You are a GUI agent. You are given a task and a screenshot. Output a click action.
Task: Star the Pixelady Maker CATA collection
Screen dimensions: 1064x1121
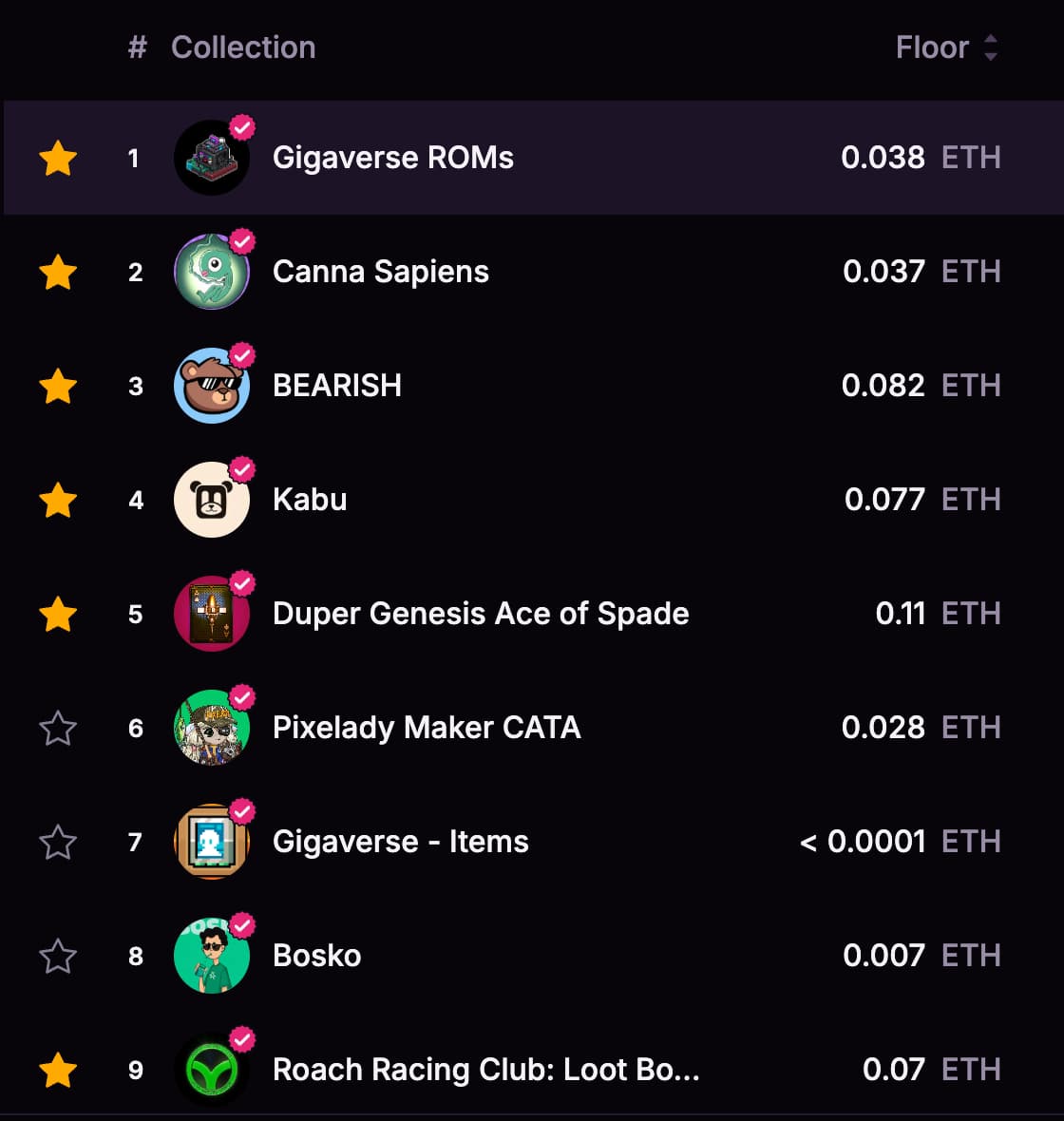58,729
